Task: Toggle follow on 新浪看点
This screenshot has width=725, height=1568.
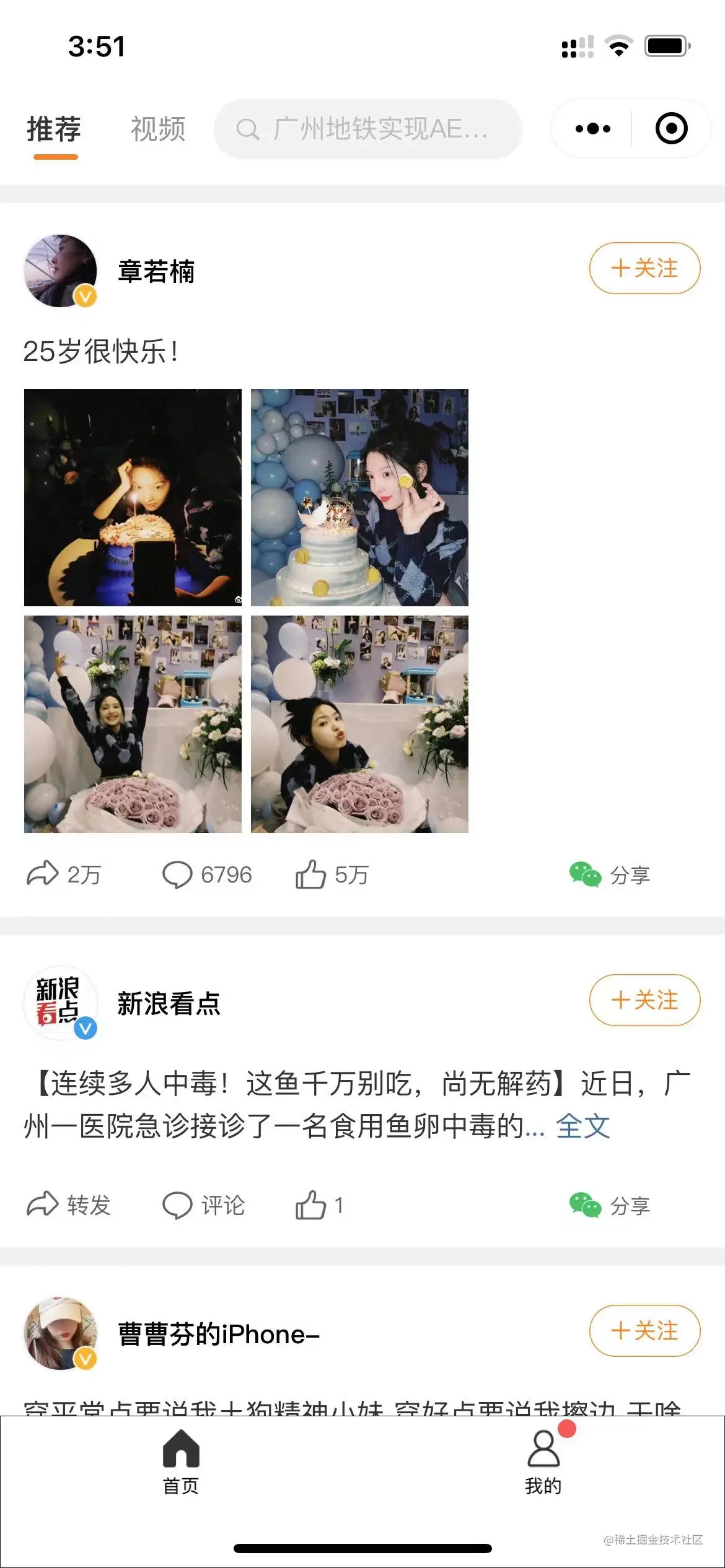Action: click(x=644, y=1000)
